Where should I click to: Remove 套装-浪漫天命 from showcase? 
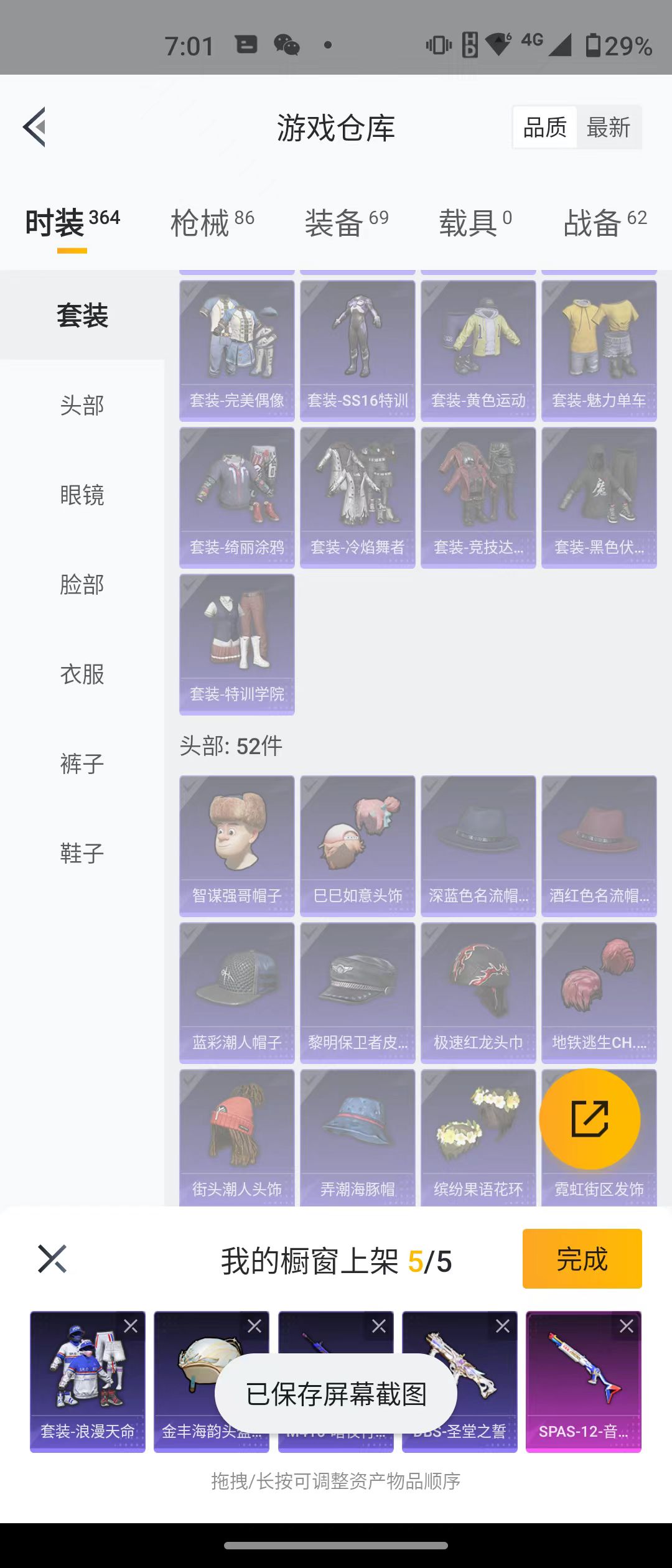(x=131, y=1326)
